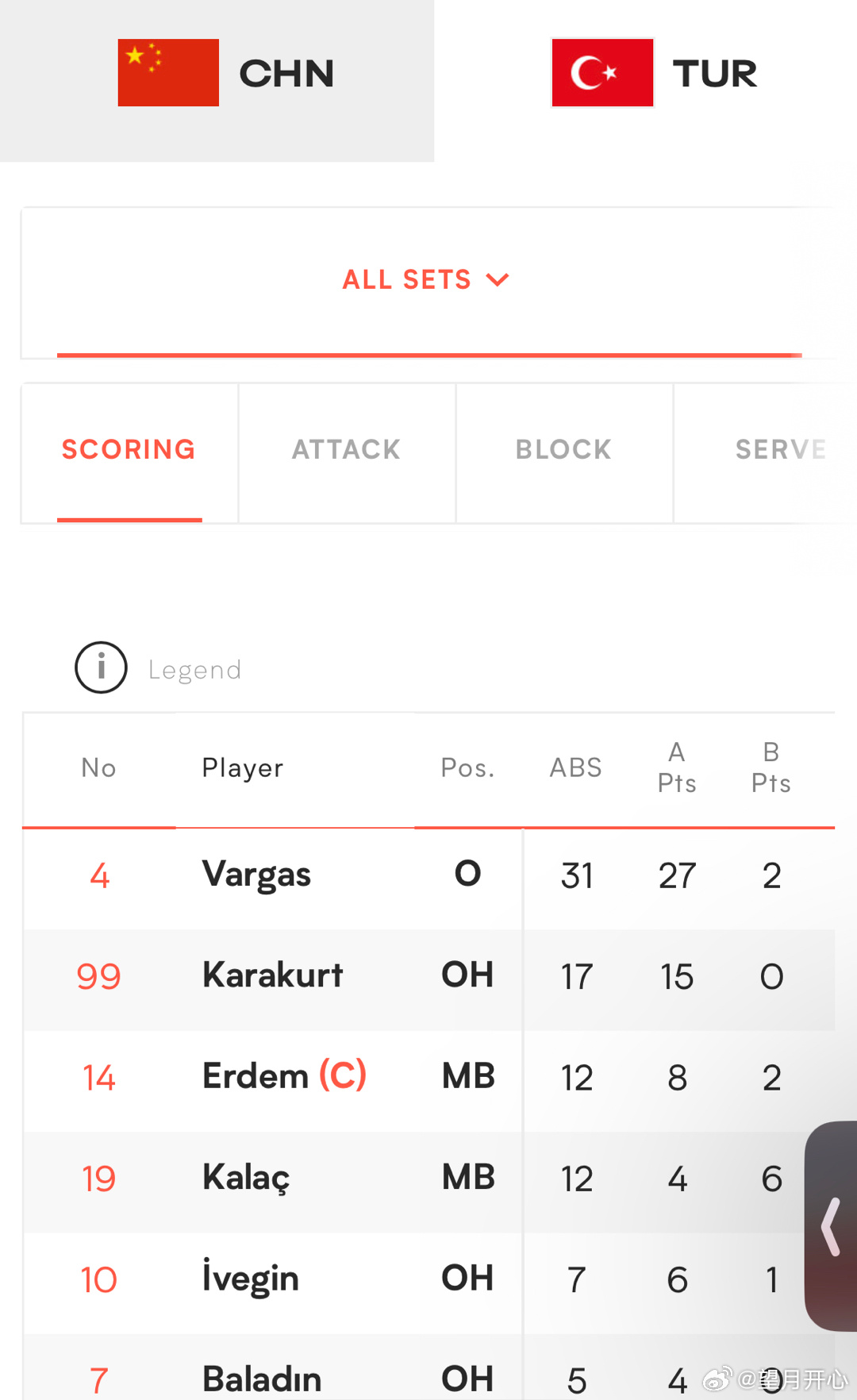The image size is (857, 1400).
Task: View the BLOCK statistics tab
Action: (x=564, y=453)
